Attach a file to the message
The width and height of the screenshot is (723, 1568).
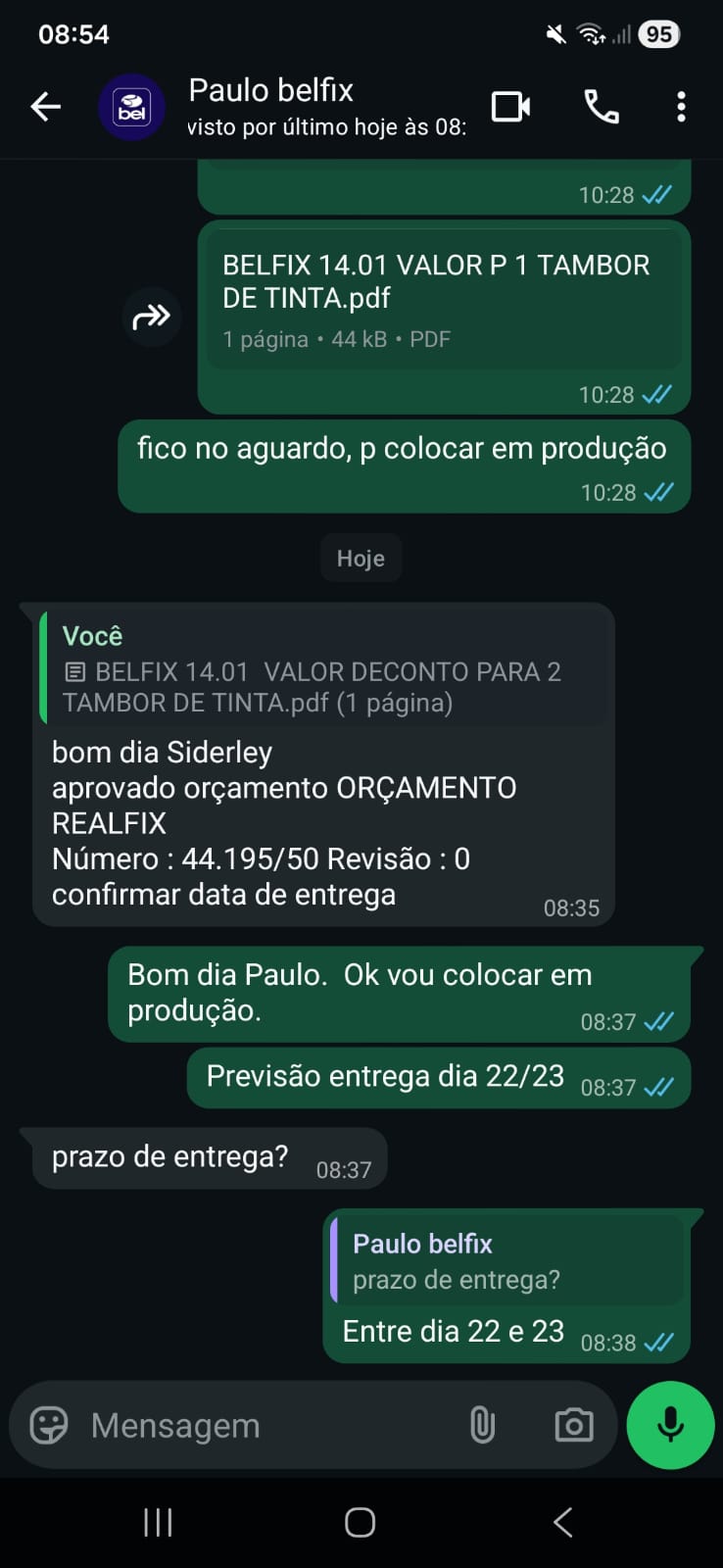[x=482, y=1425]
